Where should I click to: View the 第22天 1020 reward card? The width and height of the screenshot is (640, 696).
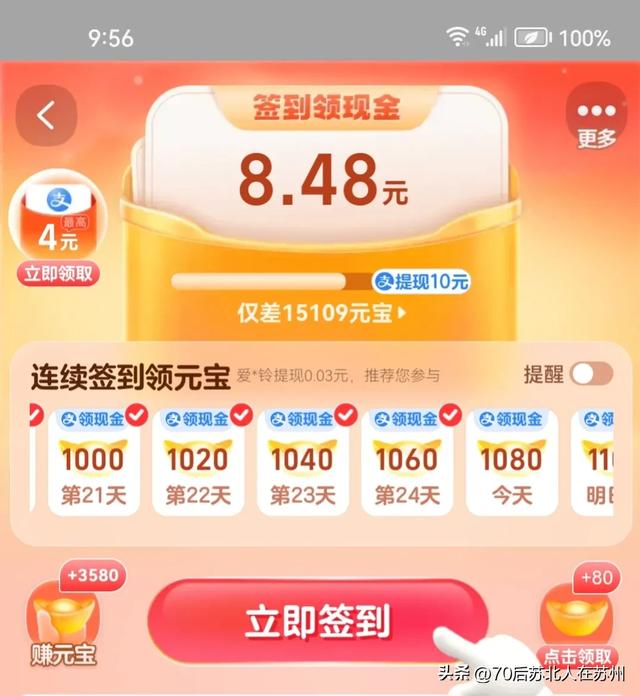198,460
